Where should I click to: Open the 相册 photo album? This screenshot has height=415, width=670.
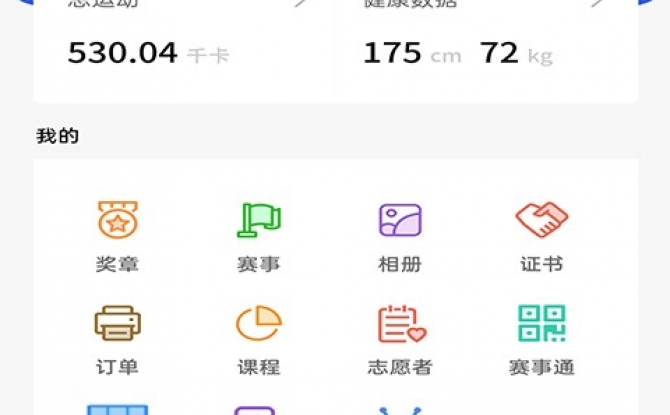pos(400,236)
